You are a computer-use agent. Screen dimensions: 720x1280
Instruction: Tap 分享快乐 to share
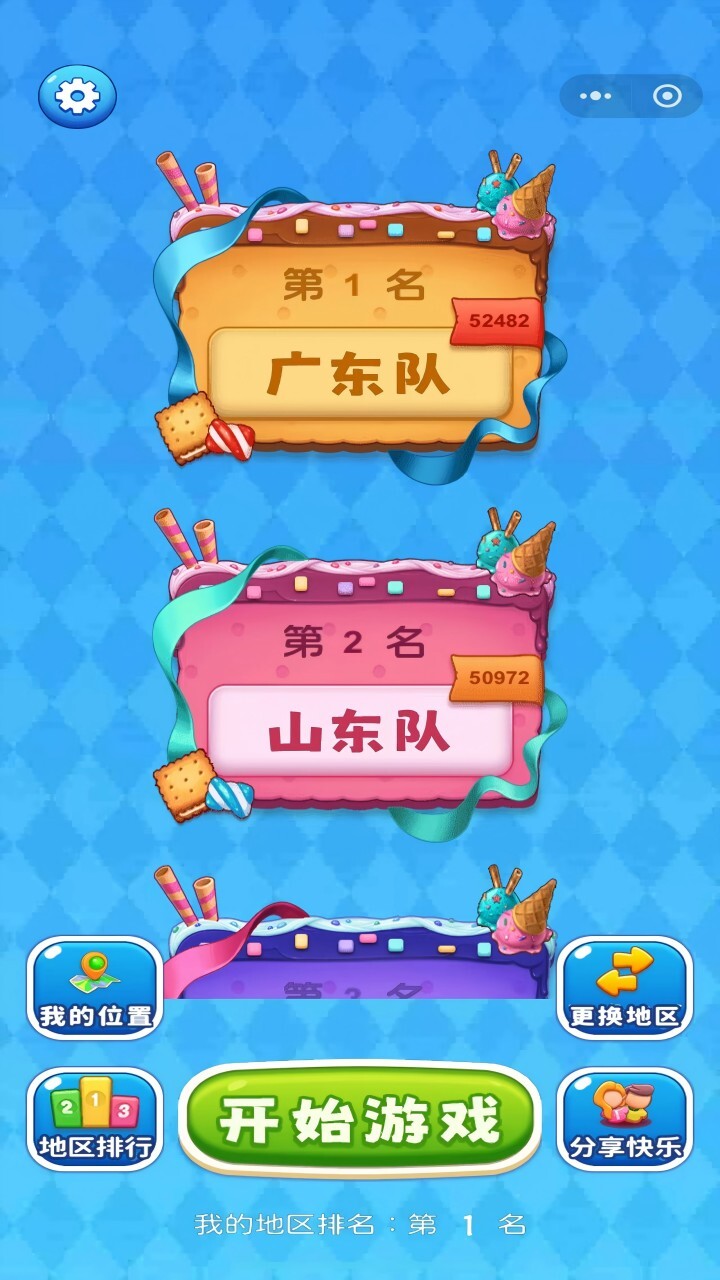(x=625, y=1118)
